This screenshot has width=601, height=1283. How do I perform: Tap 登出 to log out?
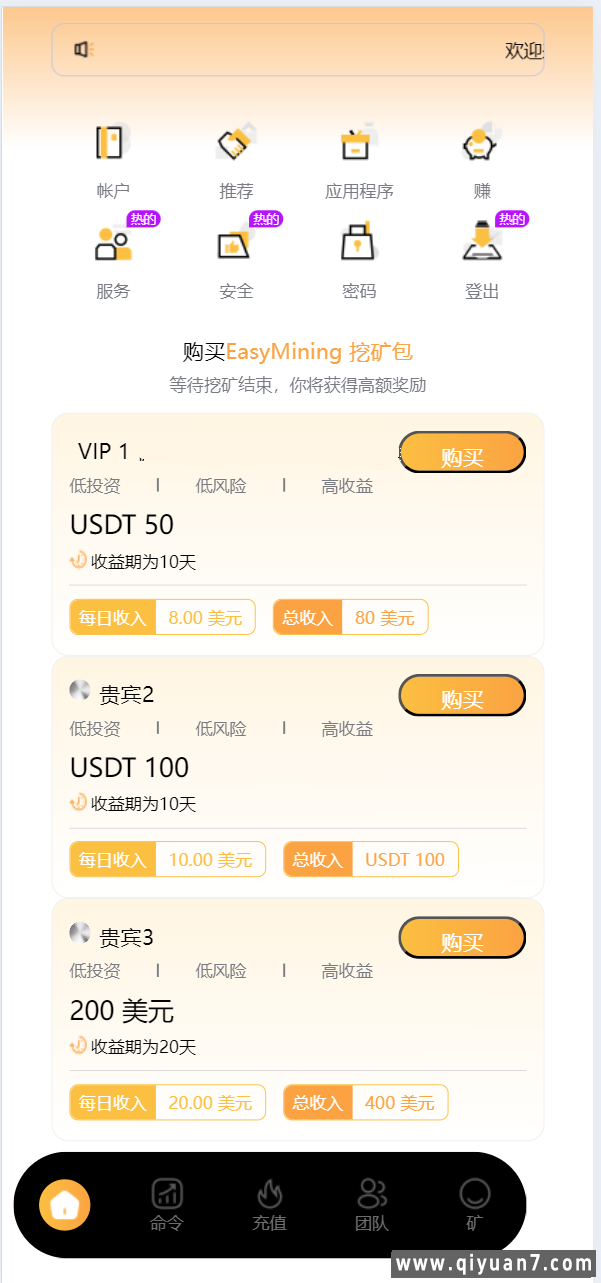click(481, 260)
